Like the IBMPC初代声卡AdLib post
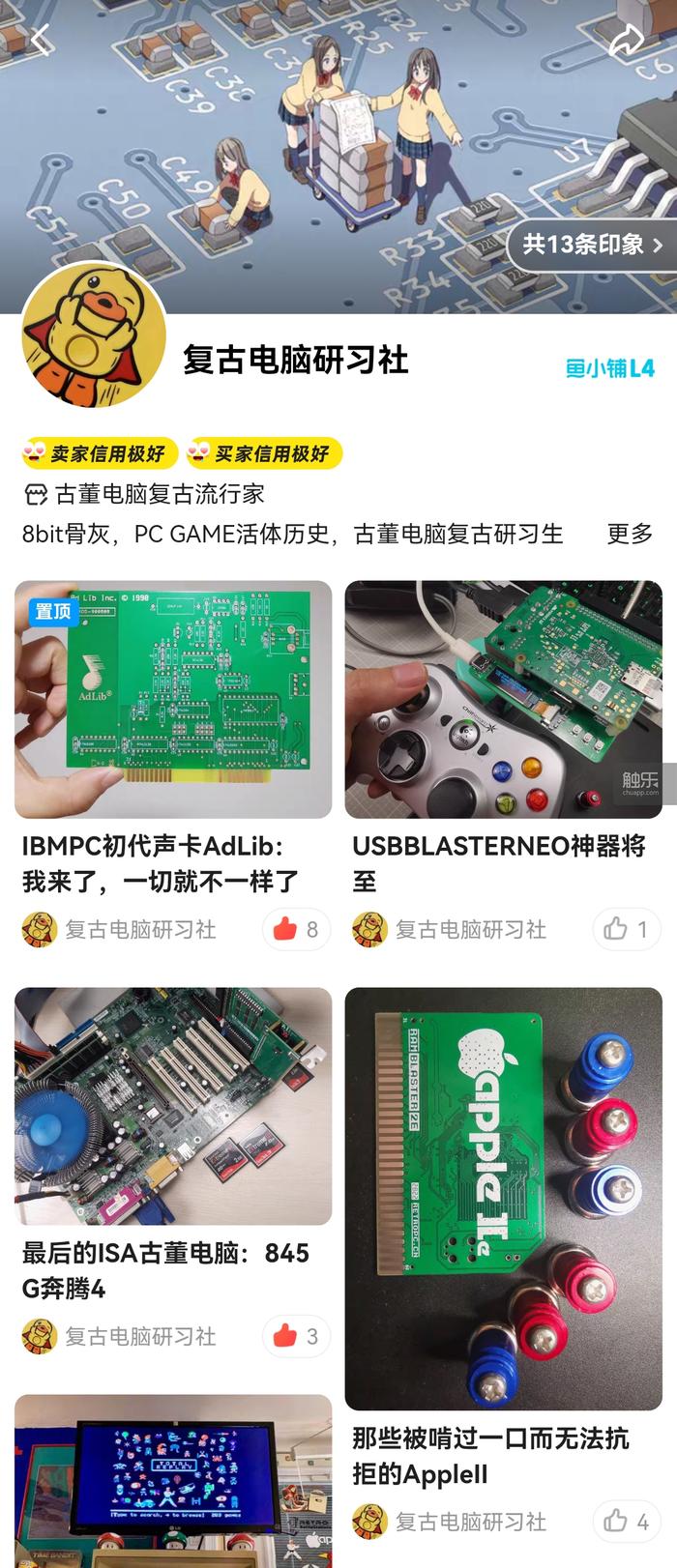Viewport: 677px width, 1568px height. point(296,929)
